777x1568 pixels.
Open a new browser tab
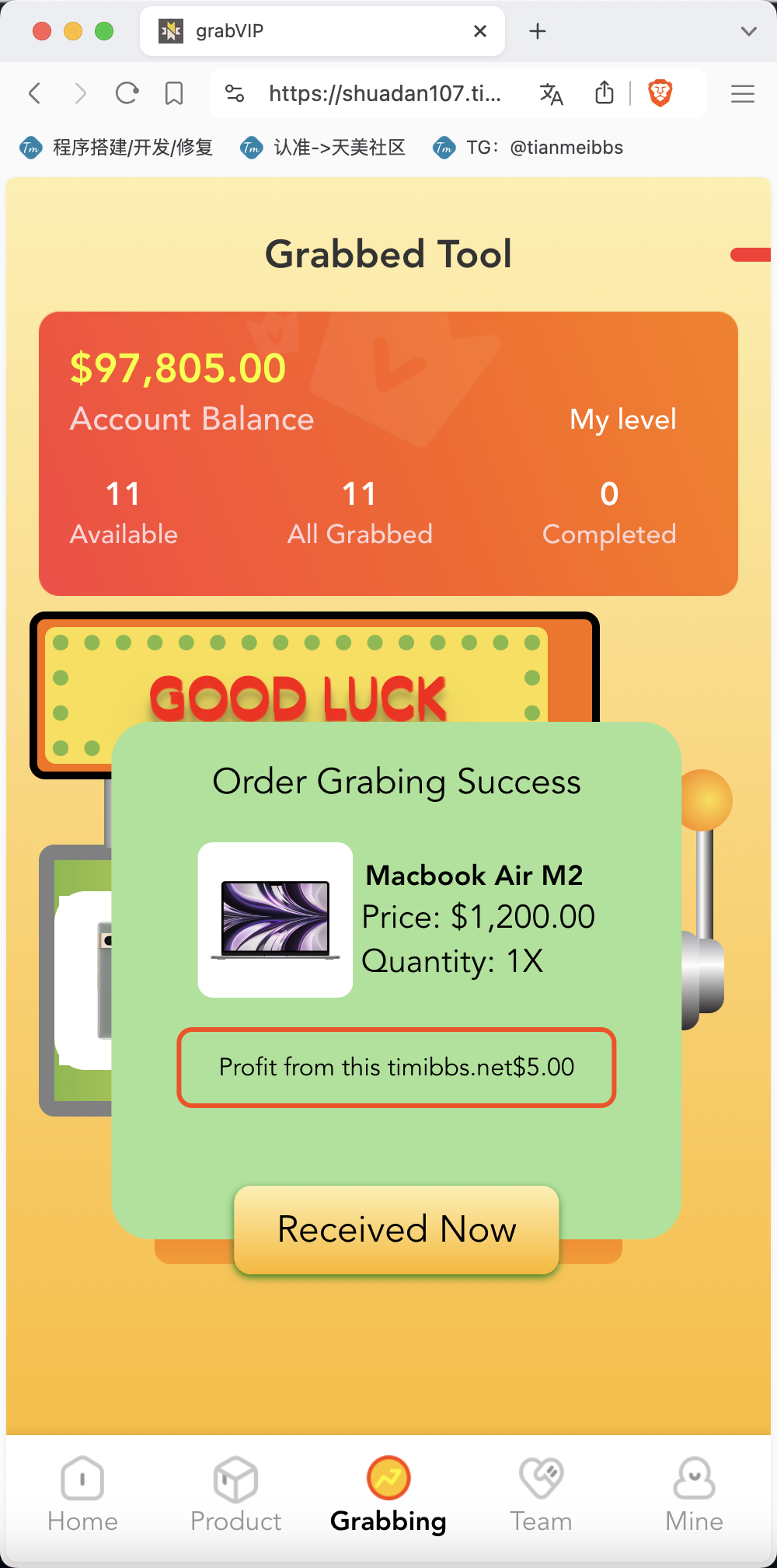point(538,31)
